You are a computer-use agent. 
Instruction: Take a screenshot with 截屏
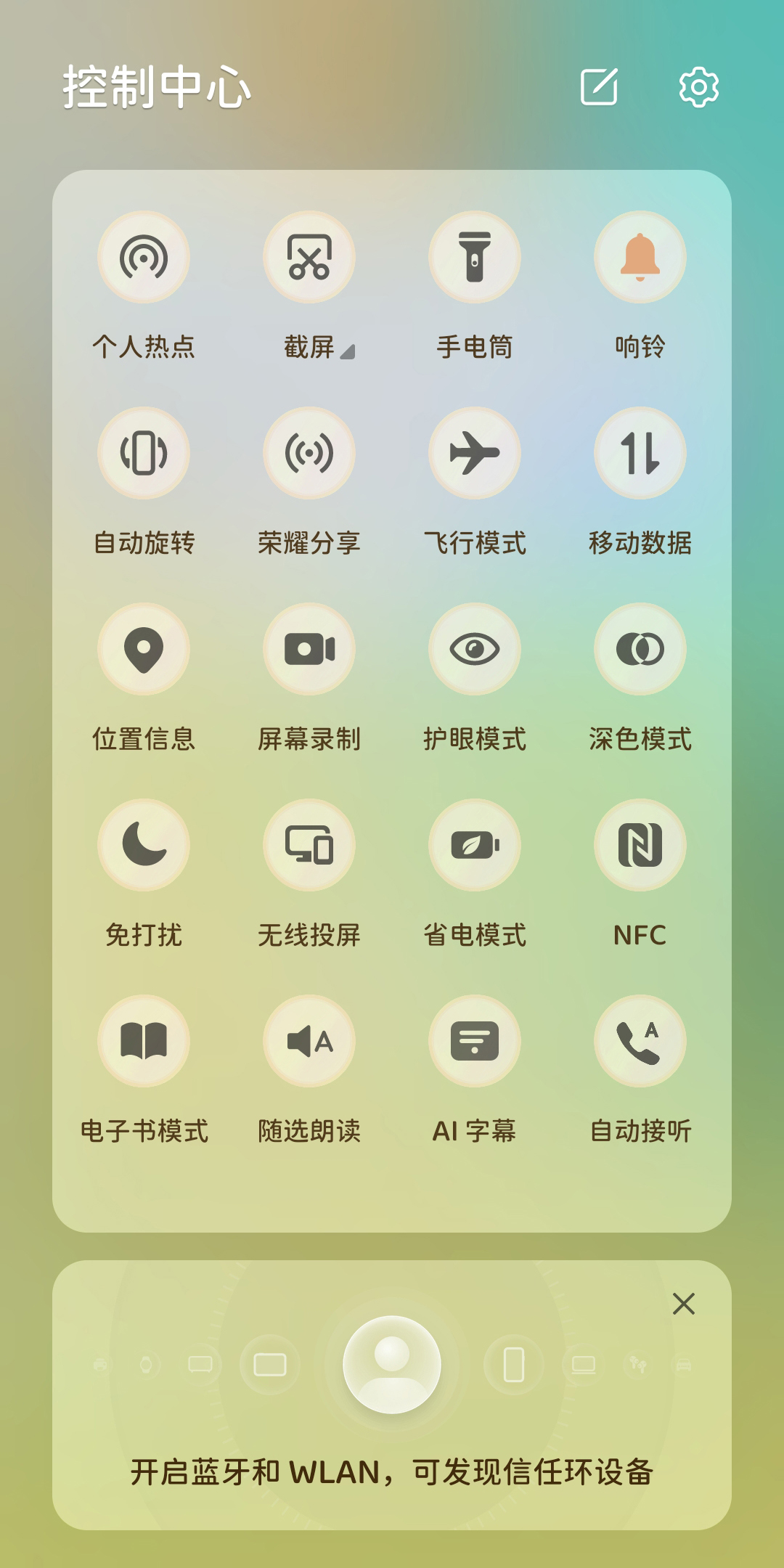pyautogui.click(x=309, y=257)
